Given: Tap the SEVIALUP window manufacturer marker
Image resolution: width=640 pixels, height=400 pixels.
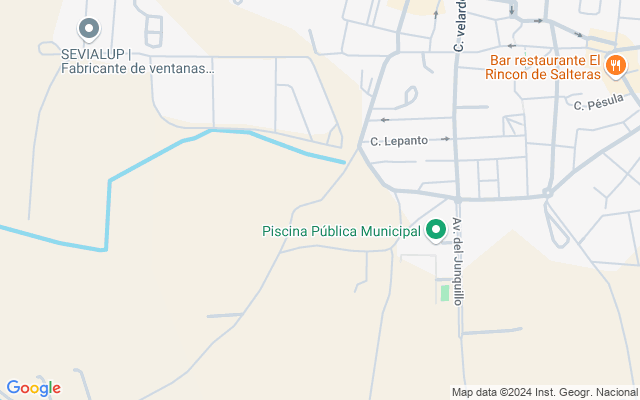Looking at the screenshot, I should point(89,29).
